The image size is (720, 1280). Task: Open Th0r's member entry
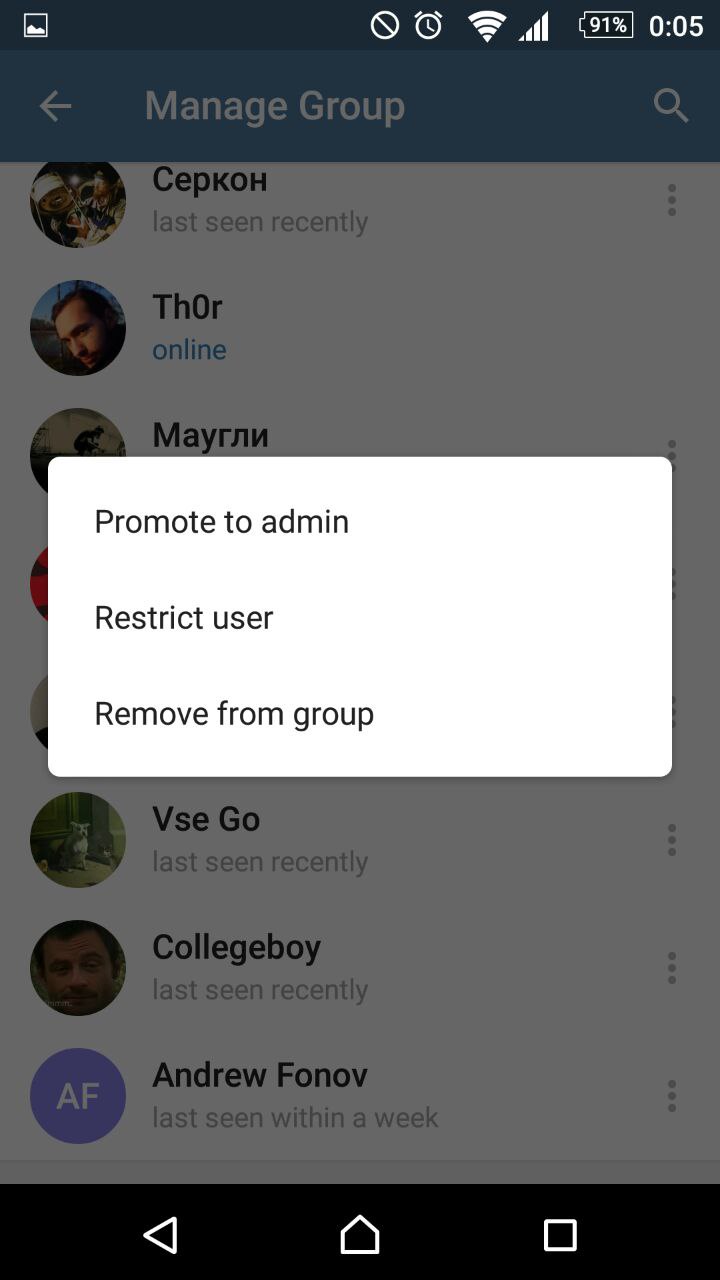point(300,328)
